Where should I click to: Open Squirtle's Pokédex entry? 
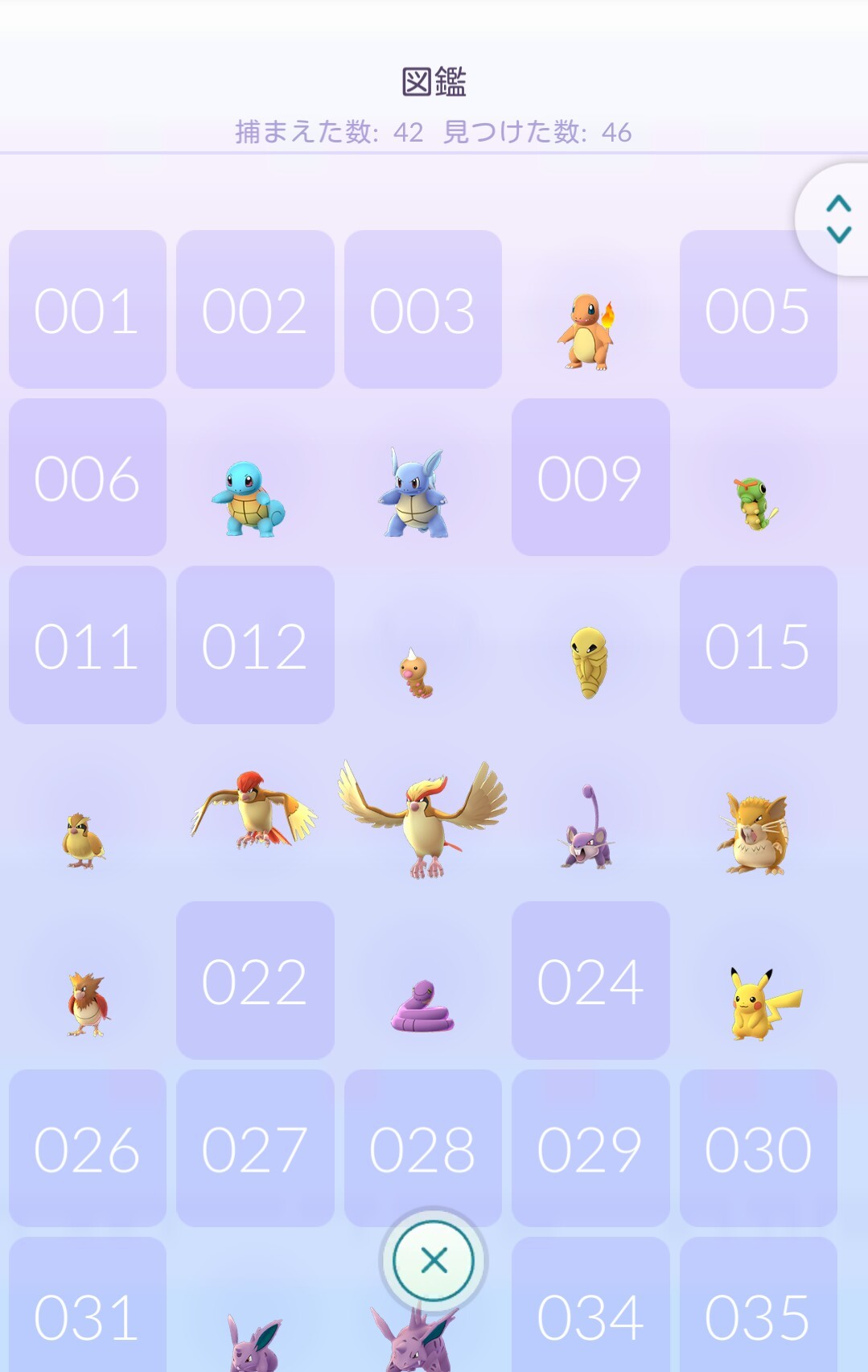(x=249, y=498)
